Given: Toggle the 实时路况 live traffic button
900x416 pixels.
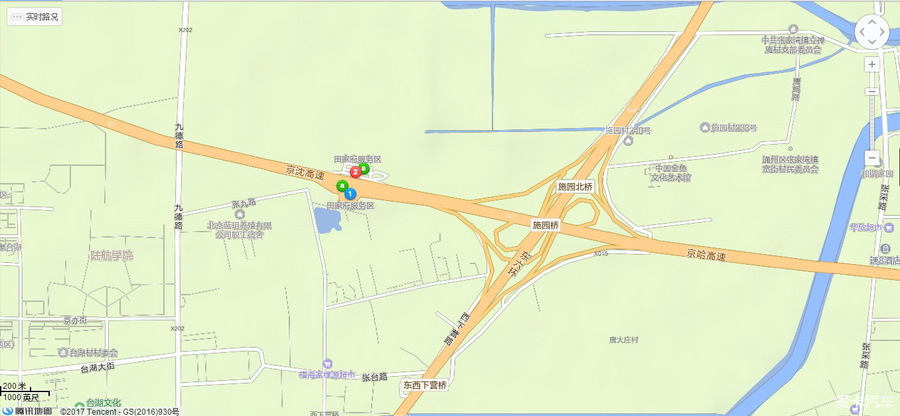Looking at the screenshot, I should click(35, 18).
